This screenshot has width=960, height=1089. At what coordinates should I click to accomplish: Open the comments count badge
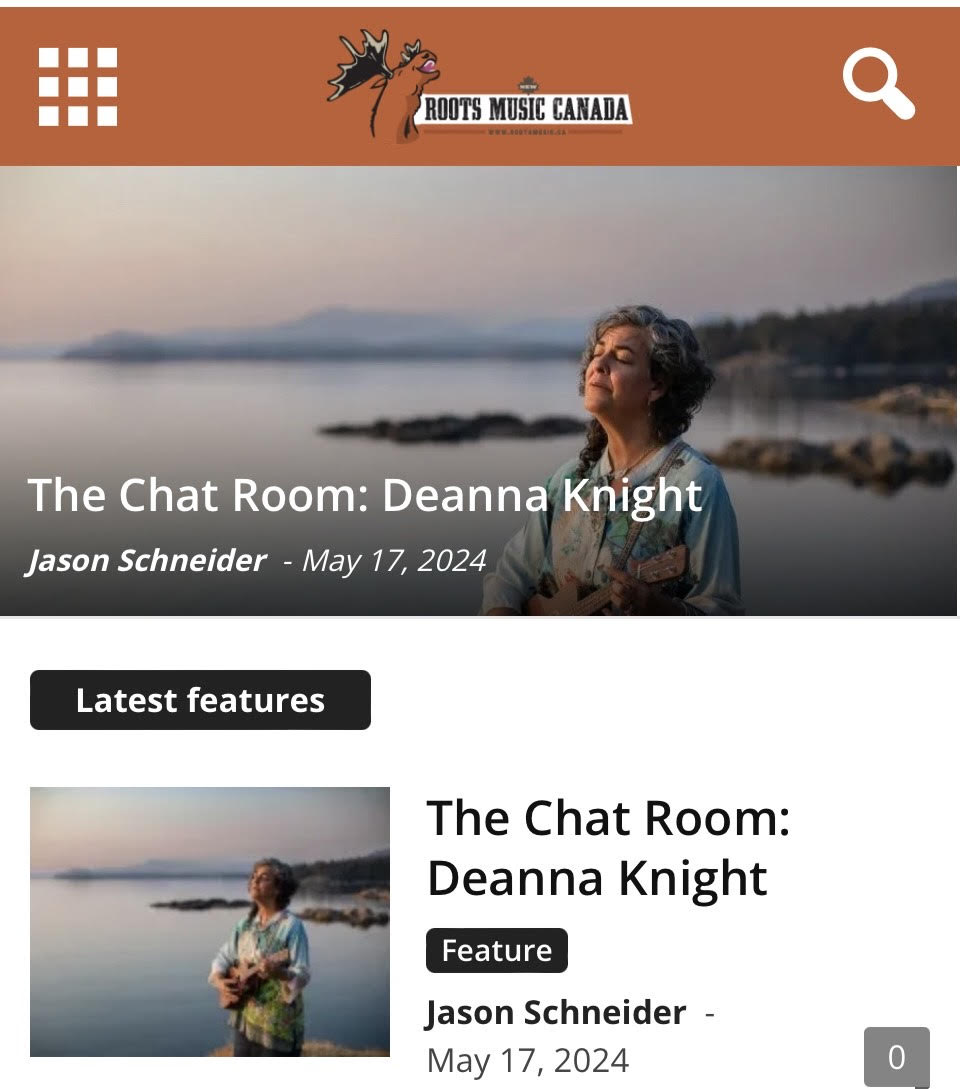896,1056
